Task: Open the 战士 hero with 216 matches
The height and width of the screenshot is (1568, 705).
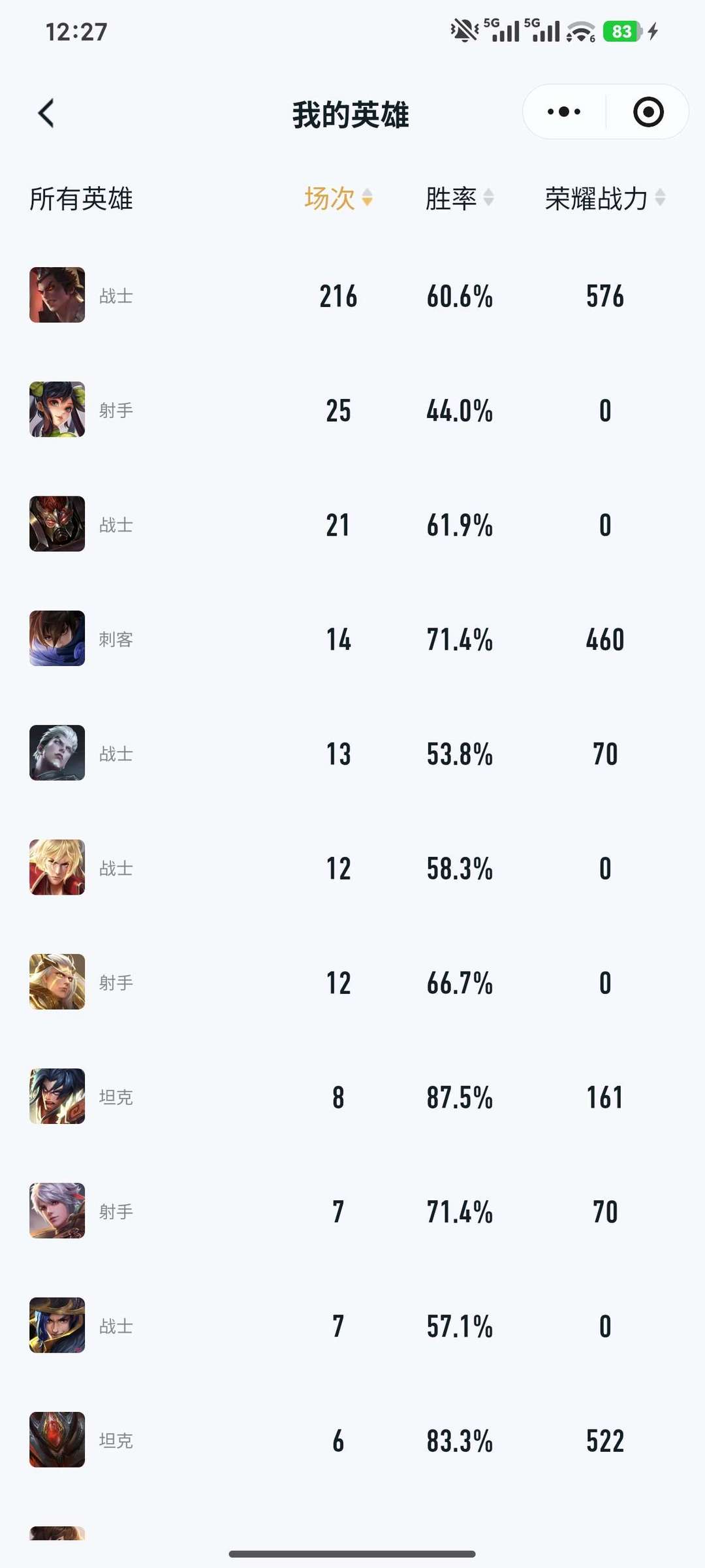Action: click(352, 295)
